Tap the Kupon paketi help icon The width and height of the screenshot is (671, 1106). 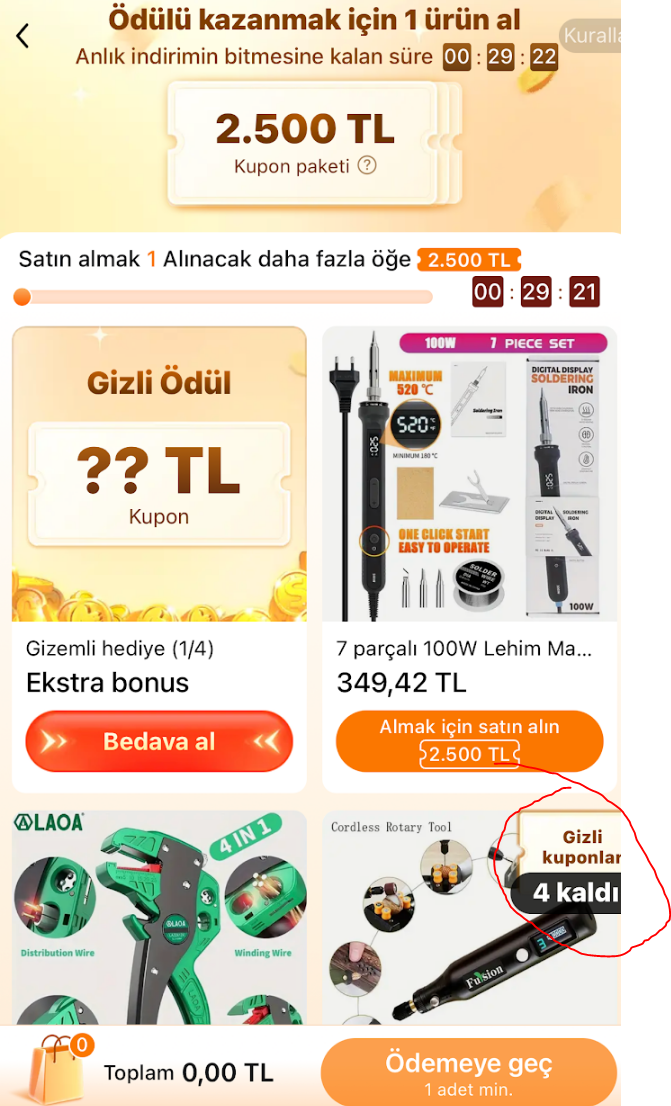tap(367, 166)
